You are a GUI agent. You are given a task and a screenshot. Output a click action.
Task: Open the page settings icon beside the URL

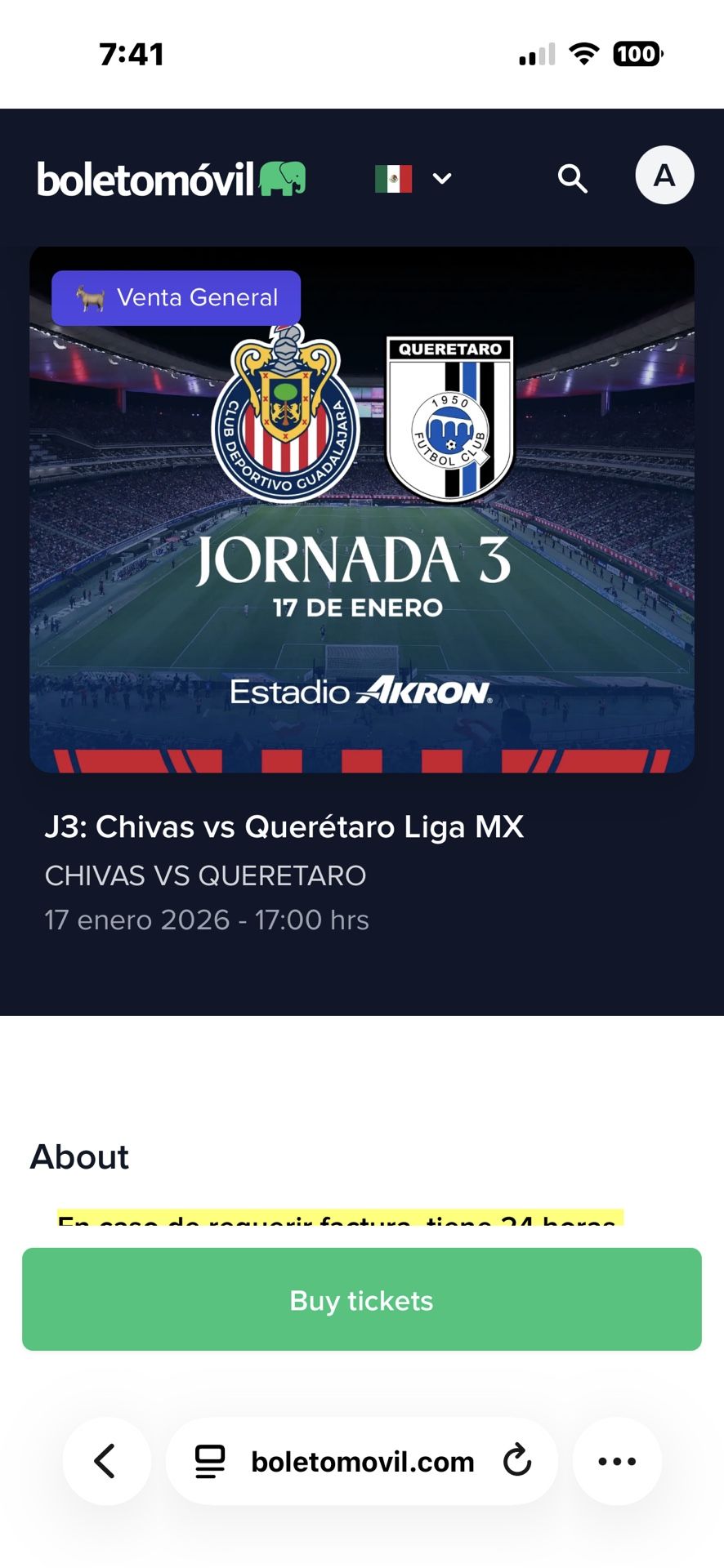210,1461
